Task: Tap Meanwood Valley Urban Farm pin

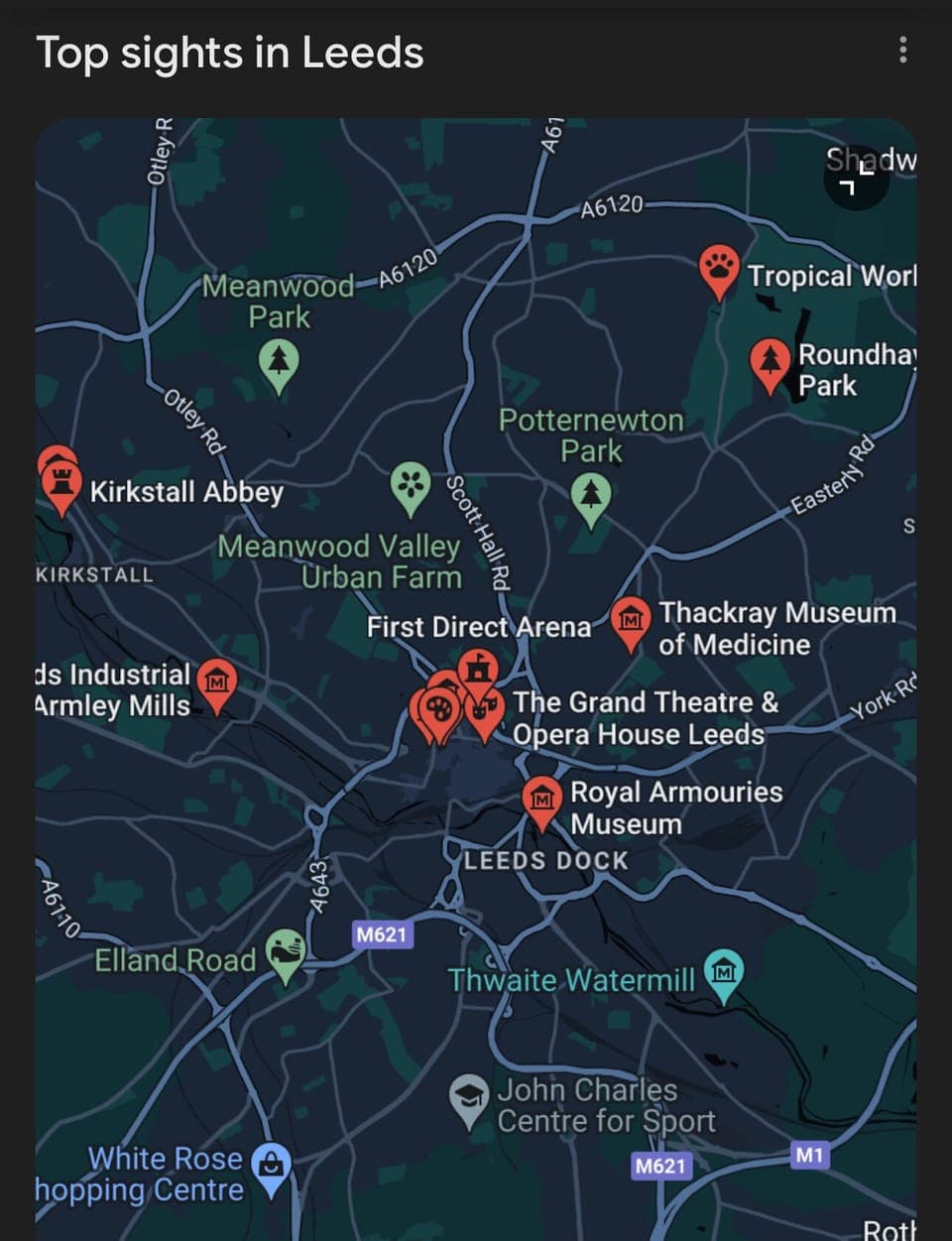Action: tap(410, 485)
